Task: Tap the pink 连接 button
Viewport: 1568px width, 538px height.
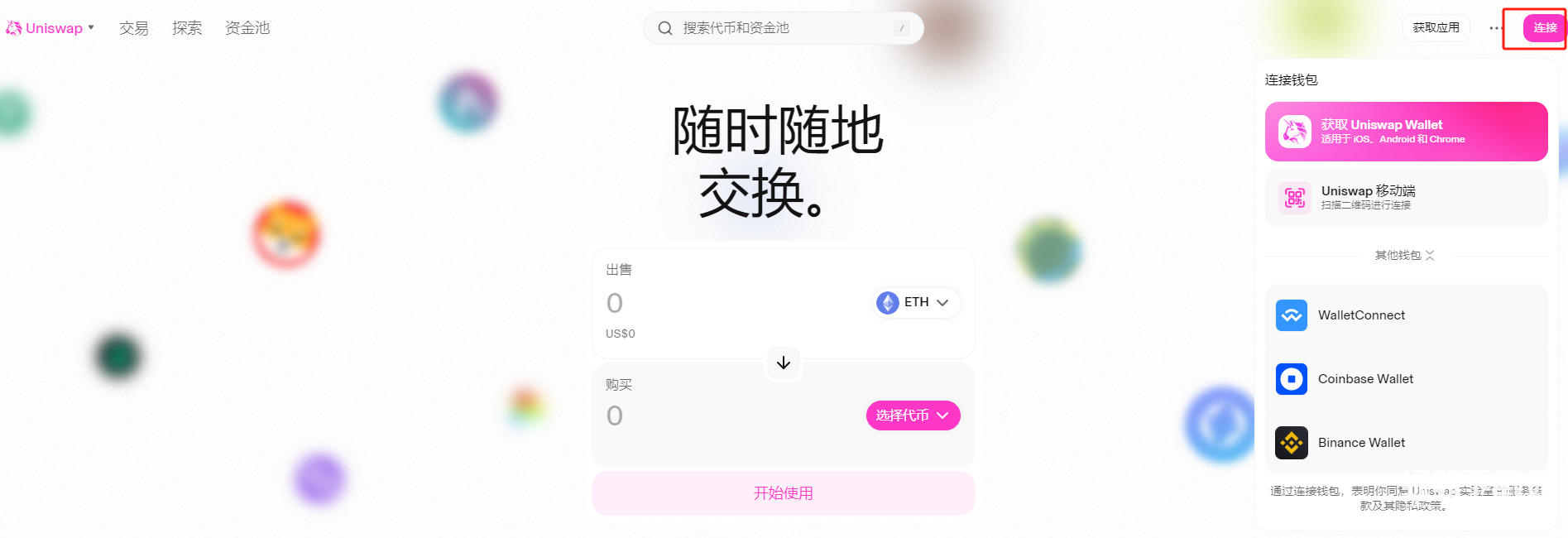Action: pyautogui.click(x=1544, y=28)
